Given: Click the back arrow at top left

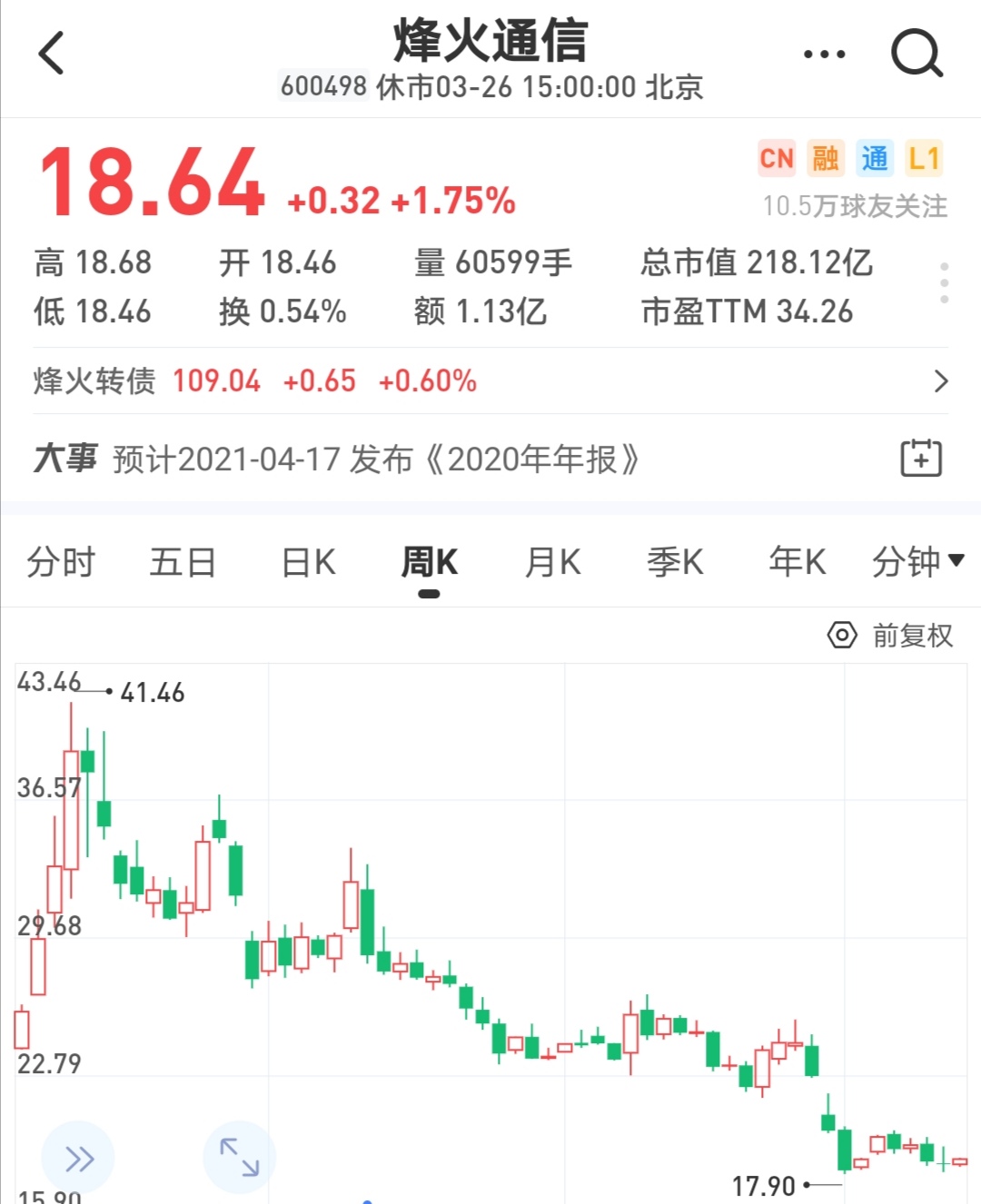Looking at the screenshot, I should click(52, 54).
